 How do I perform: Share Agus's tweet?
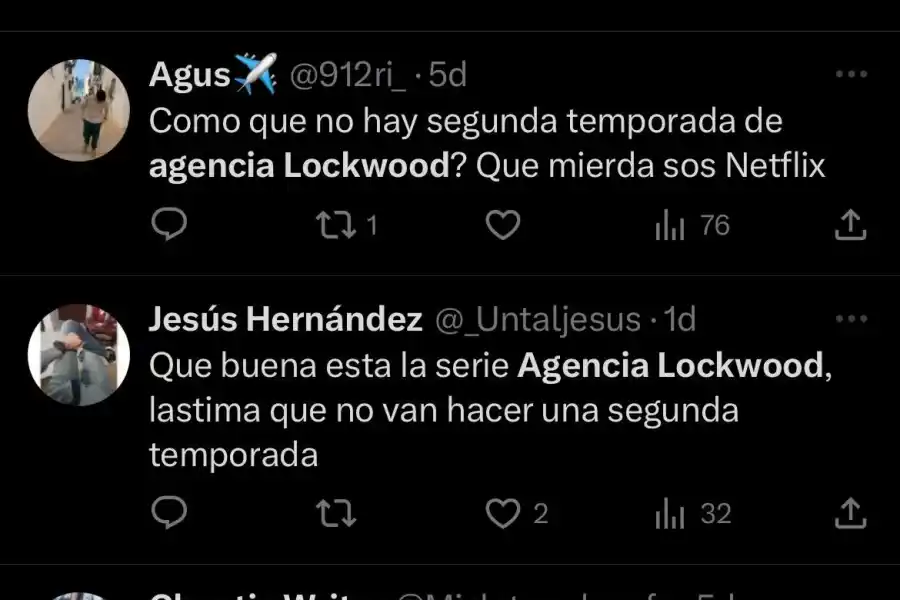click(850, 226)
